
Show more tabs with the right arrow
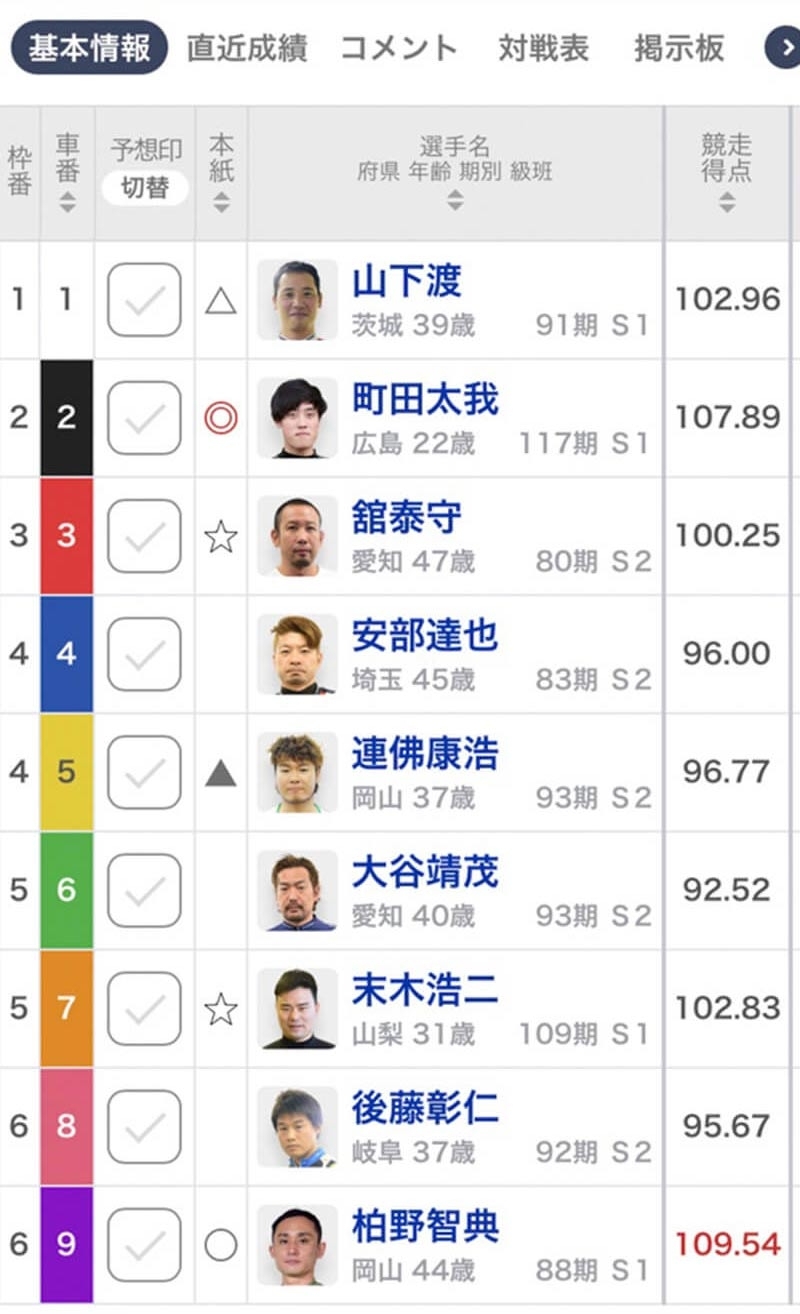pos(783,49)
